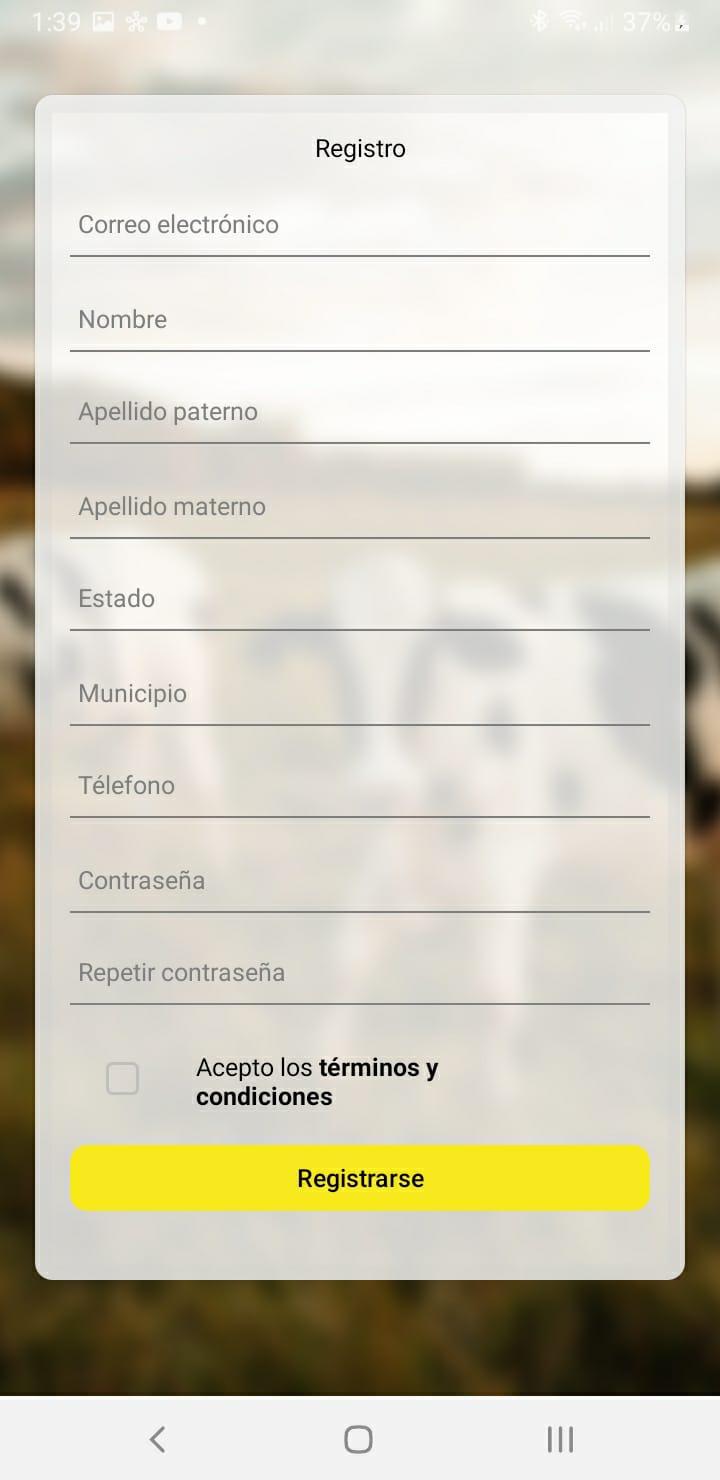Open recent apps from navigation bar
The width and height of the screenshot is (720, 1480).
(560, 1439)
